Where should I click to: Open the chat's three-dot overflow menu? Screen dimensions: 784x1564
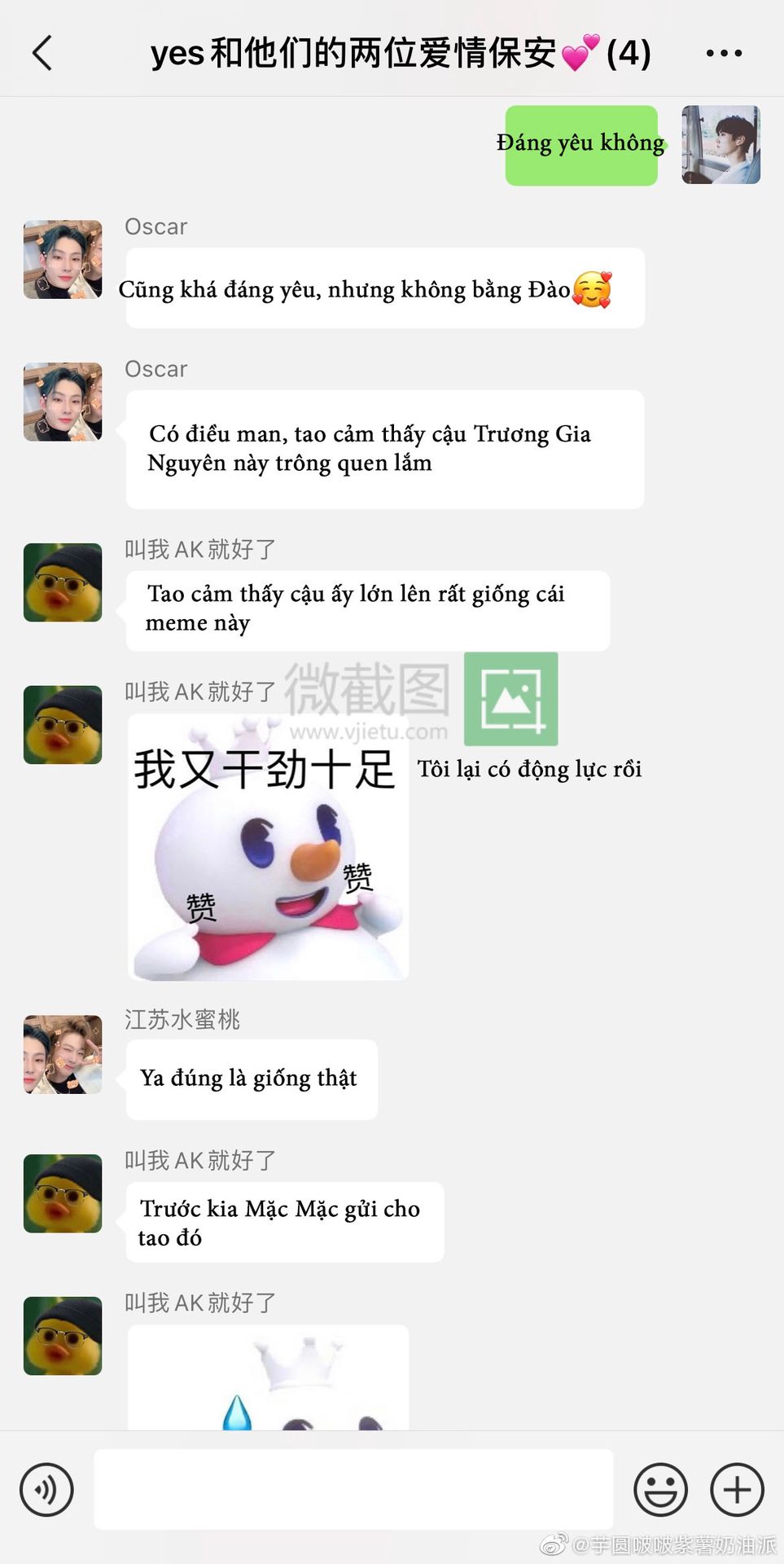coord(724,54)
